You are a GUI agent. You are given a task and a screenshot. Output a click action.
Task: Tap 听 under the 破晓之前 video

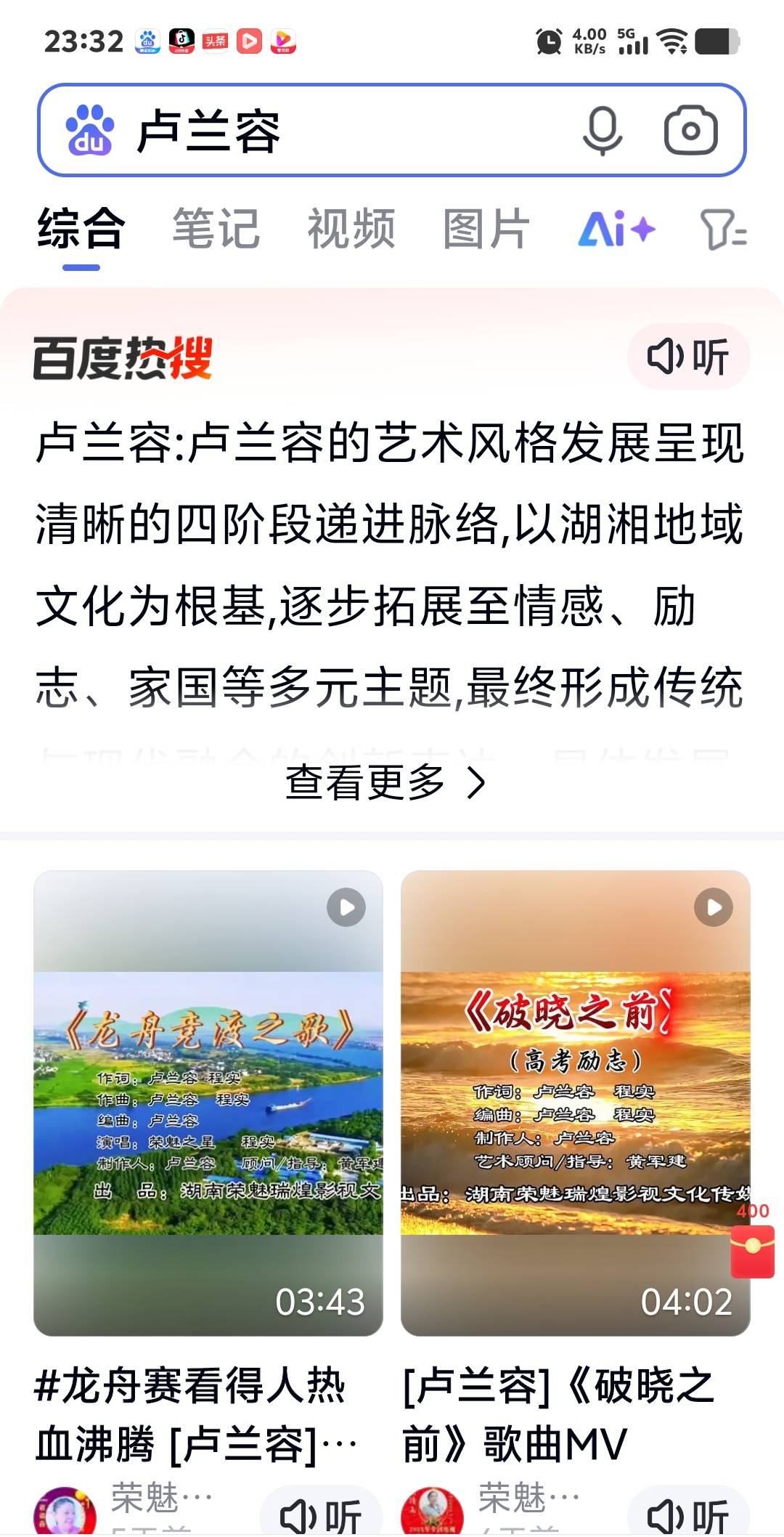[688, 1515]
